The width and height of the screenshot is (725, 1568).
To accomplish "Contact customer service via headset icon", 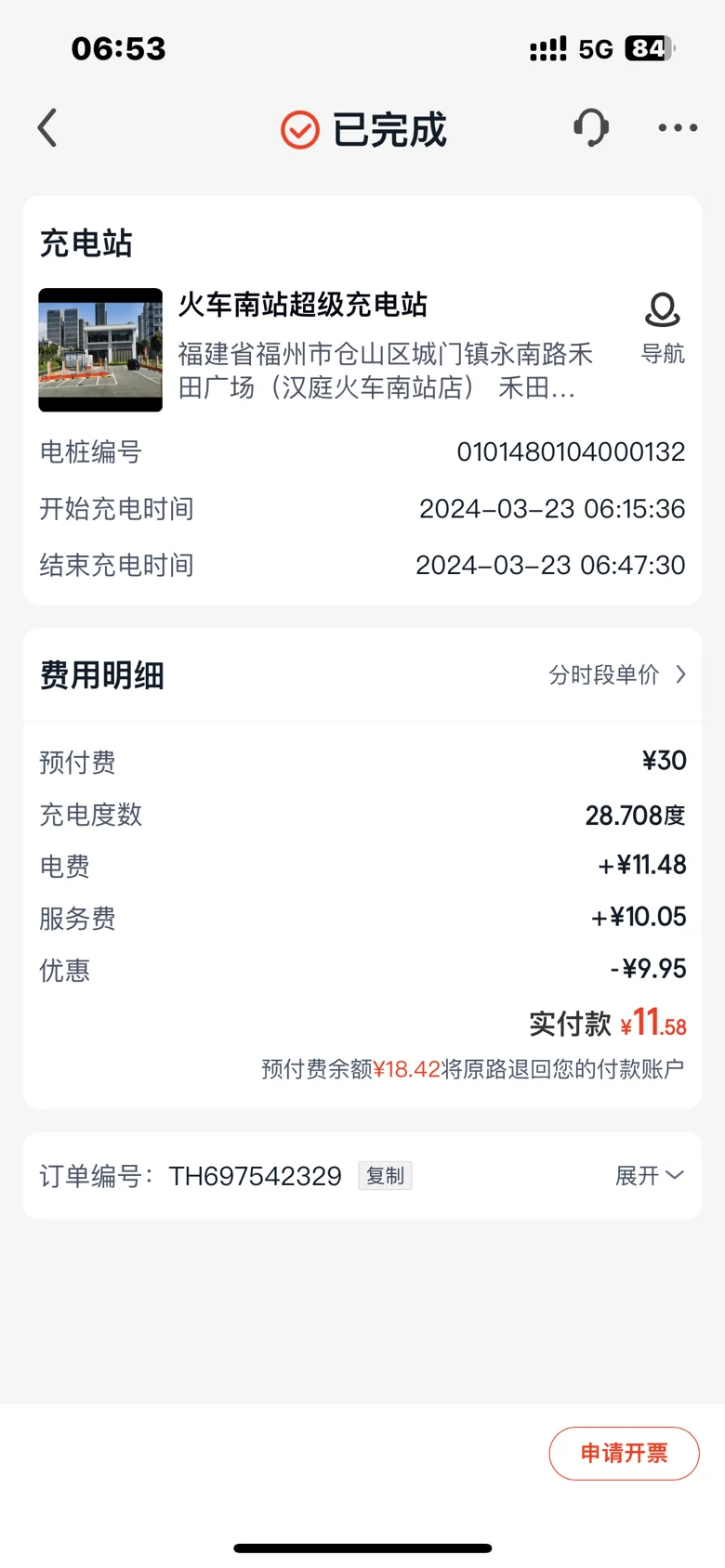I will pos(591,128).
